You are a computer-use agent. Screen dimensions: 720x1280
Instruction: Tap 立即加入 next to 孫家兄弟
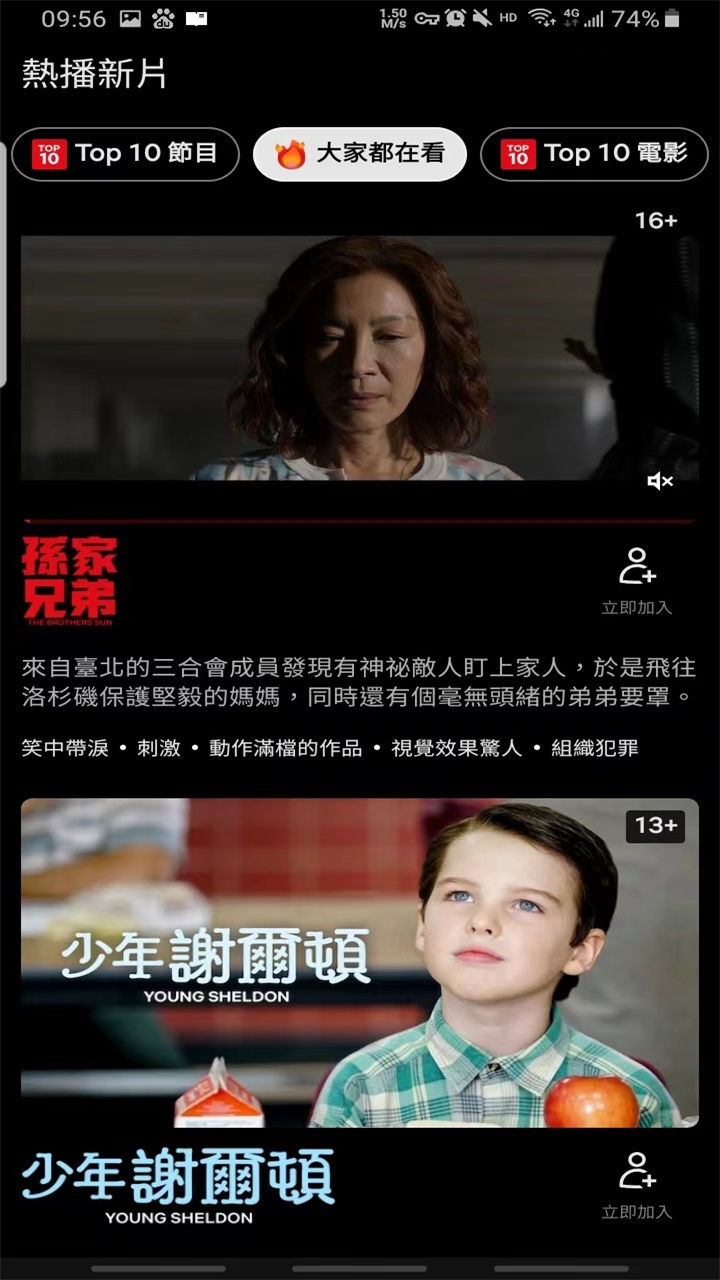[636, 580]
